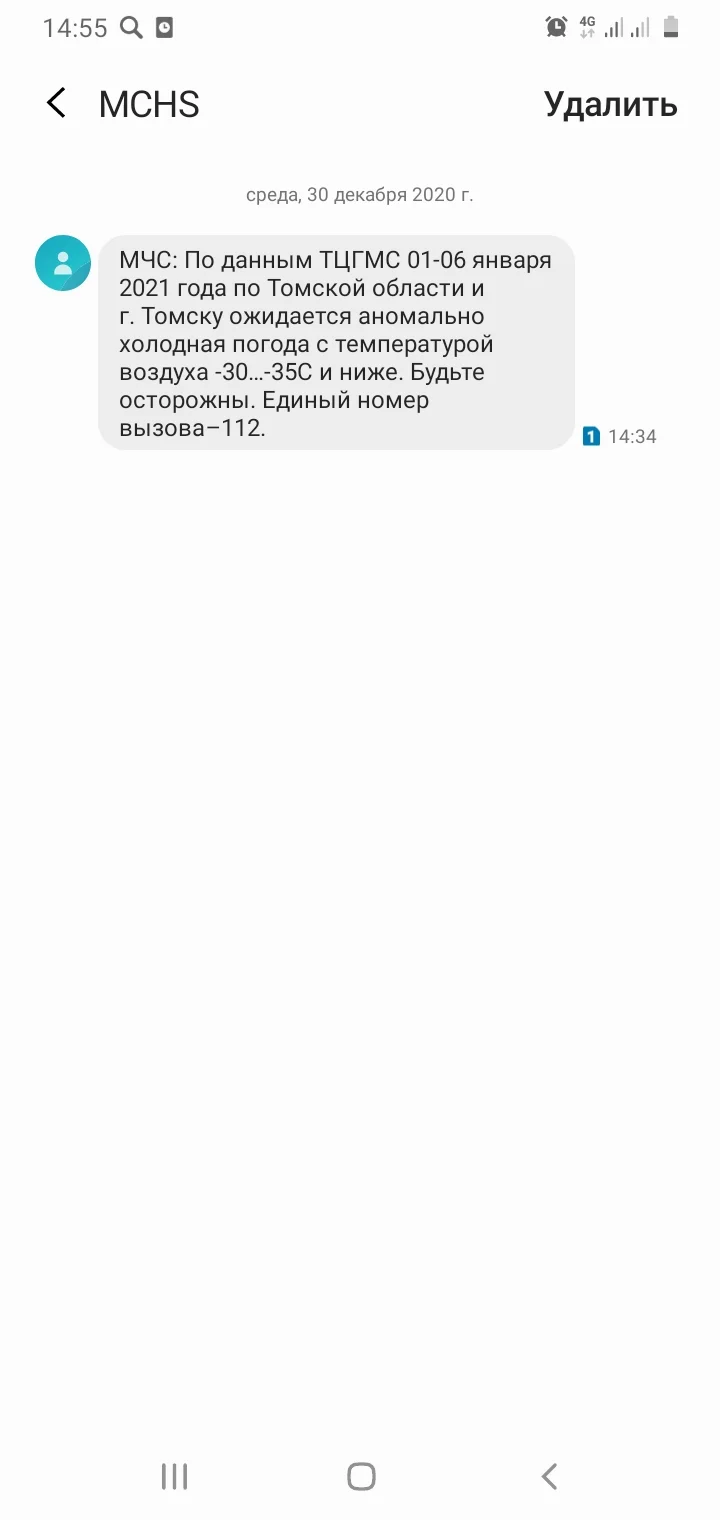The height and width of the screenshot is (1520, 720).
Task: Select the МЧС weather warning message bubble
Action: tap(336, 344)
